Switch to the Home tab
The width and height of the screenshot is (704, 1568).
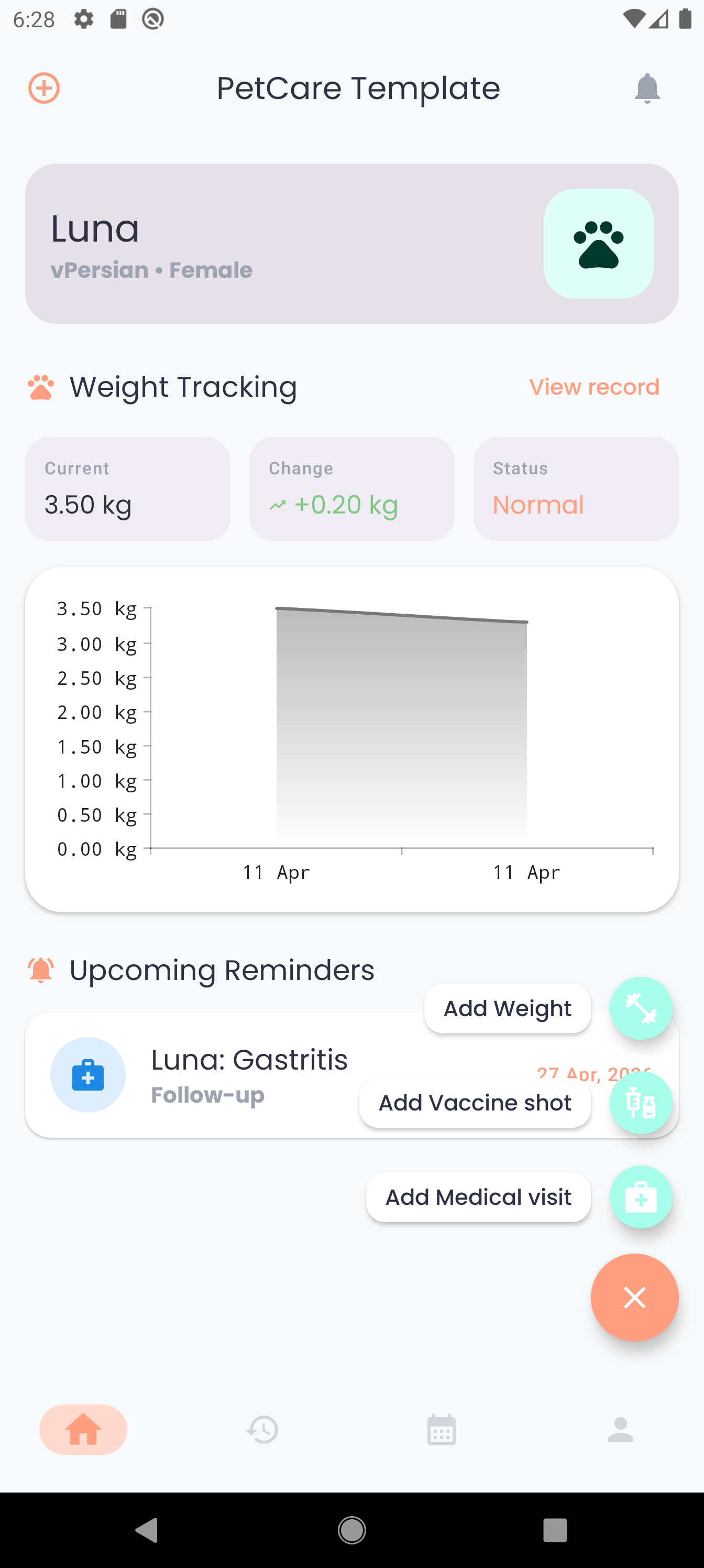[83, 1429]
